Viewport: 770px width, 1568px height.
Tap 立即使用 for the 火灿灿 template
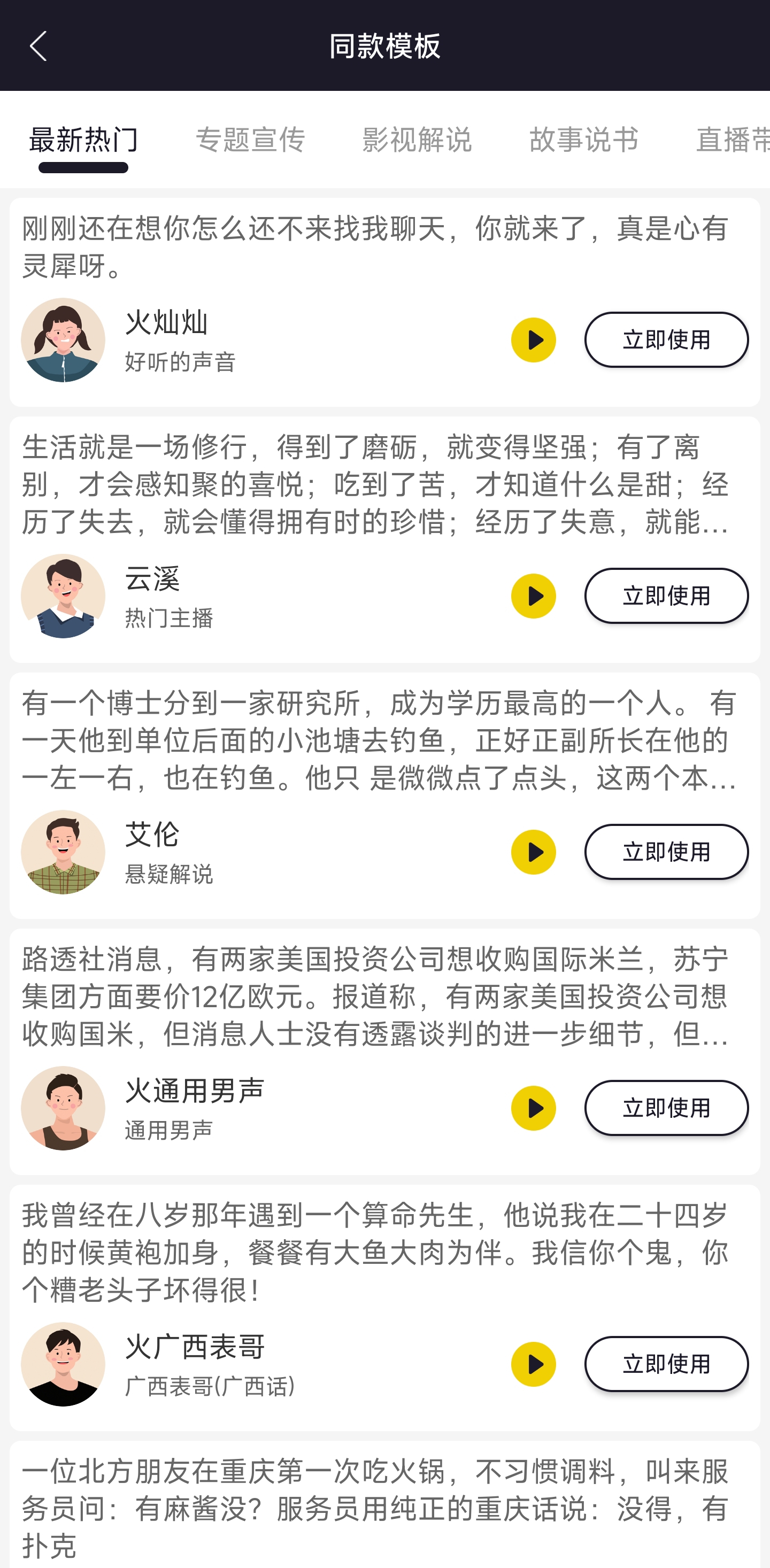666,339
